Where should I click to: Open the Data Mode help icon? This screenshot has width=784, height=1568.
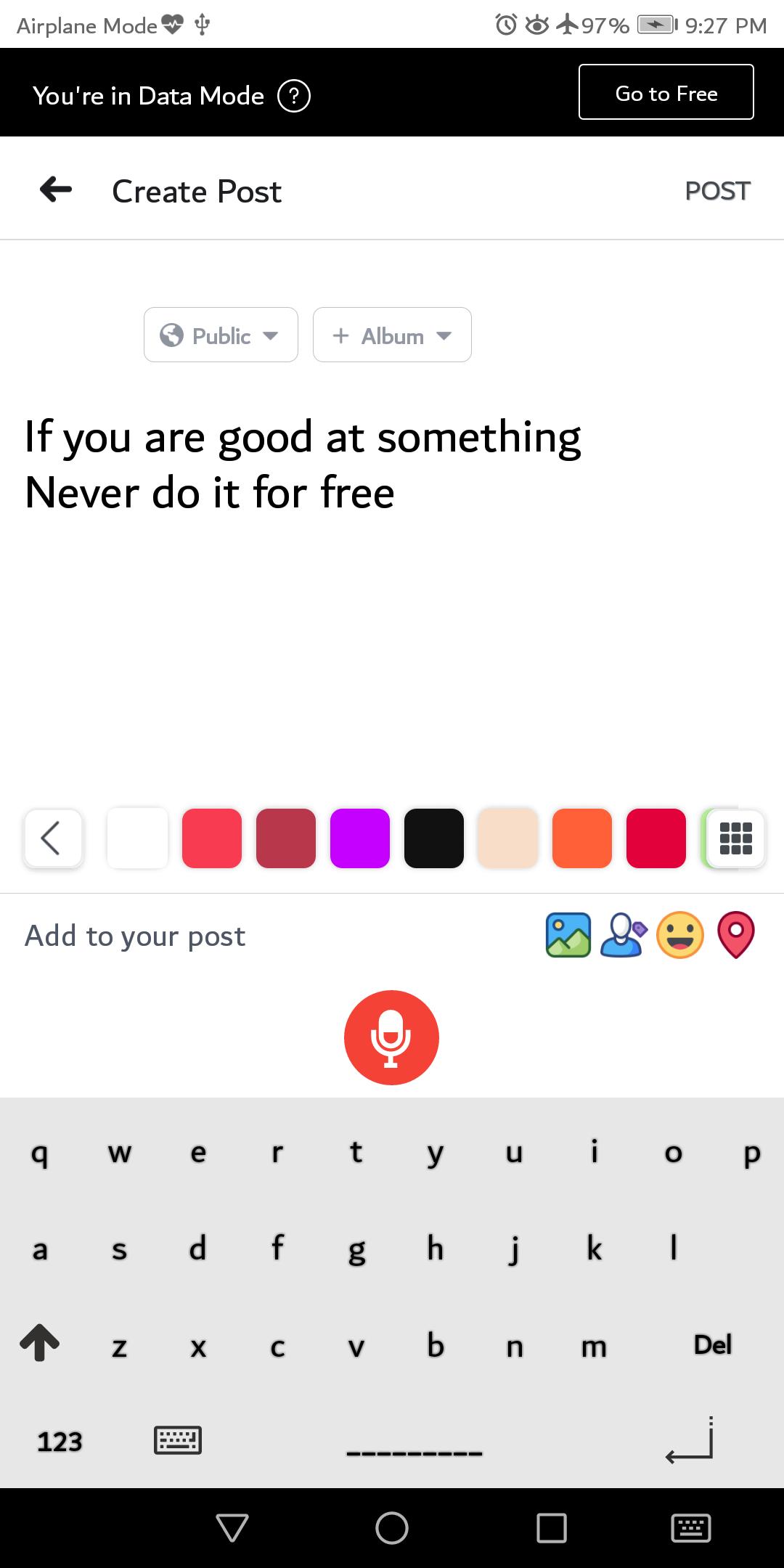tap(294, 96)
